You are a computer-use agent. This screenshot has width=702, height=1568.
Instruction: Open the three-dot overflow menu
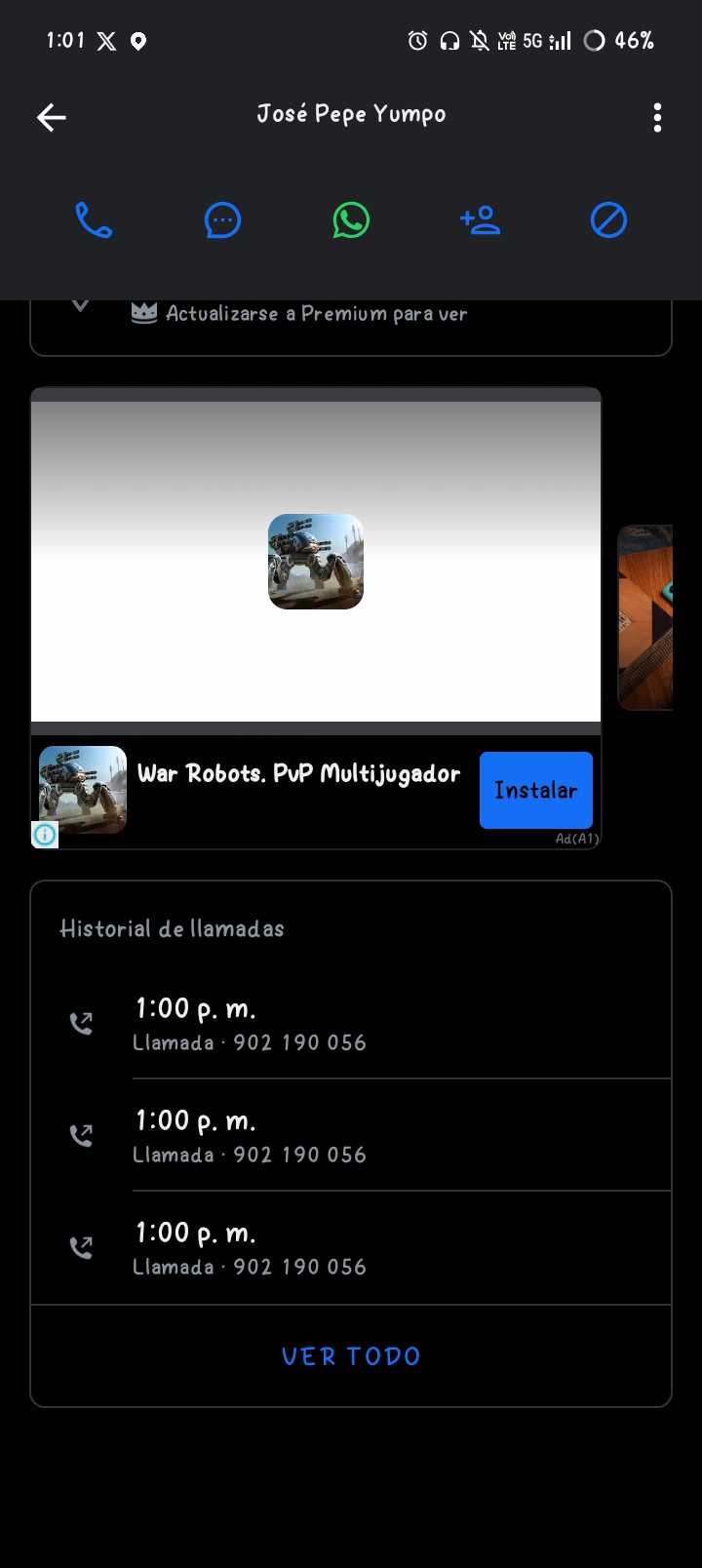(657, 118)
